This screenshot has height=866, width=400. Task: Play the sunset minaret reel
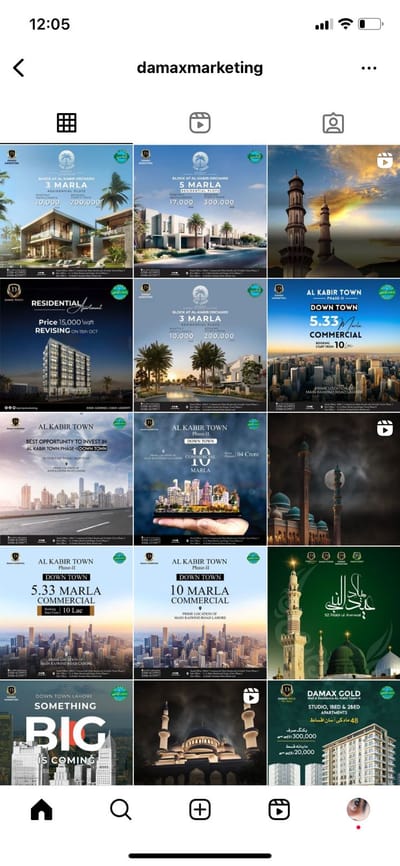[334, 211]
